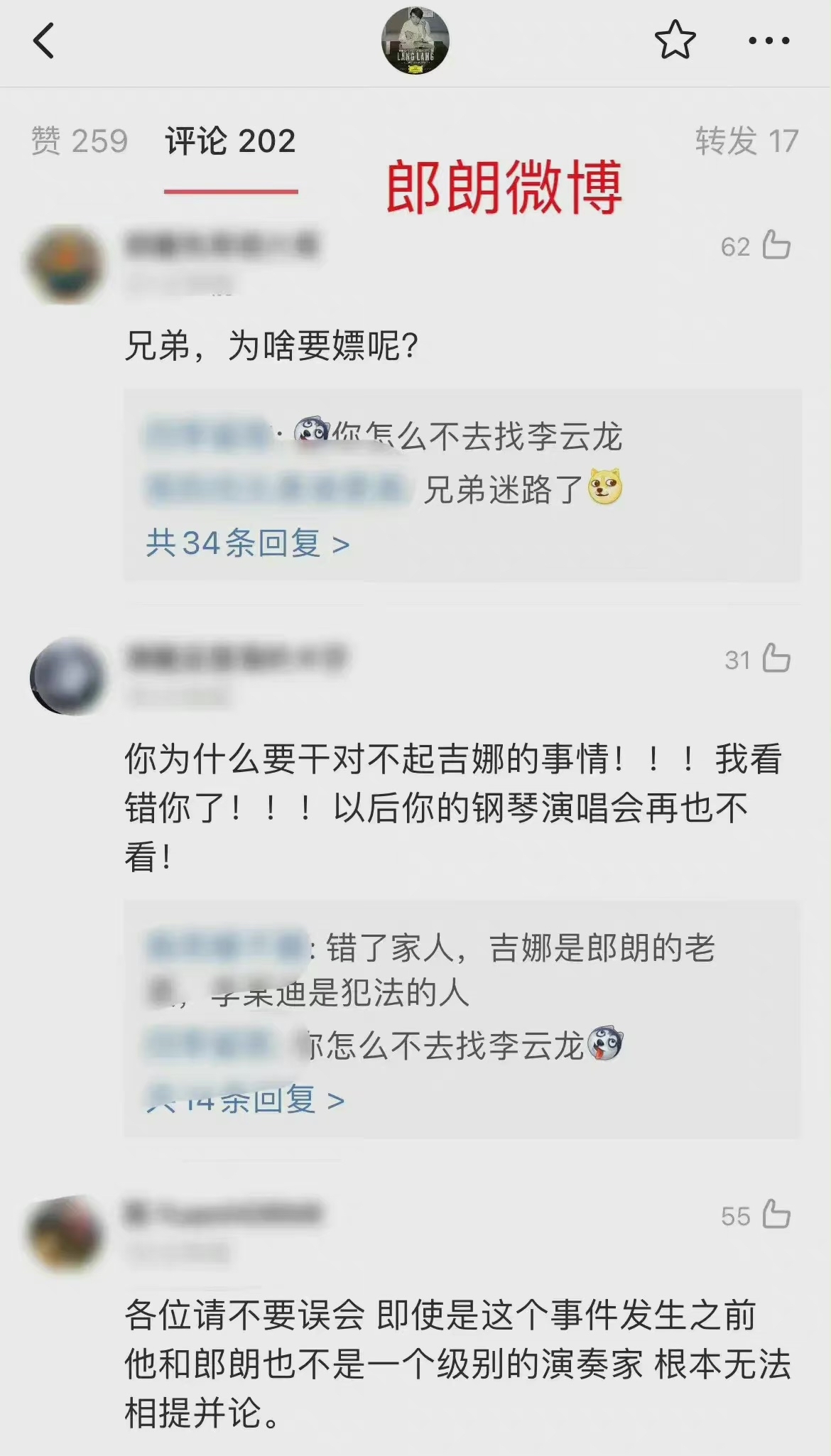Like the comment about 对不起吉娜的事情
The height and width of the screenshot is (1456, 831).
coord(776,659)
